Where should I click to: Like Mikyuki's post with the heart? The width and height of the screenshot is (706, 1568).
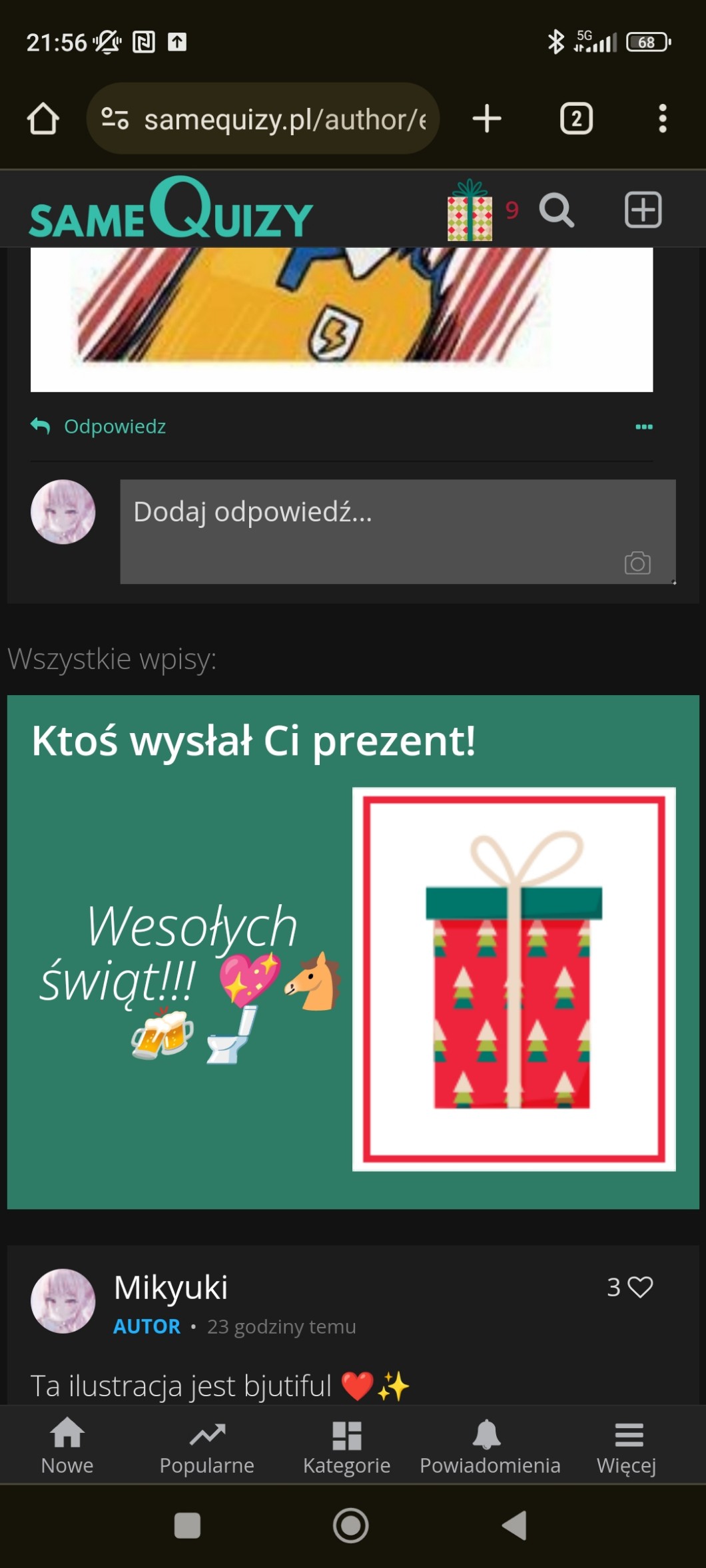pyautogui.click(x=640, y=1287)
